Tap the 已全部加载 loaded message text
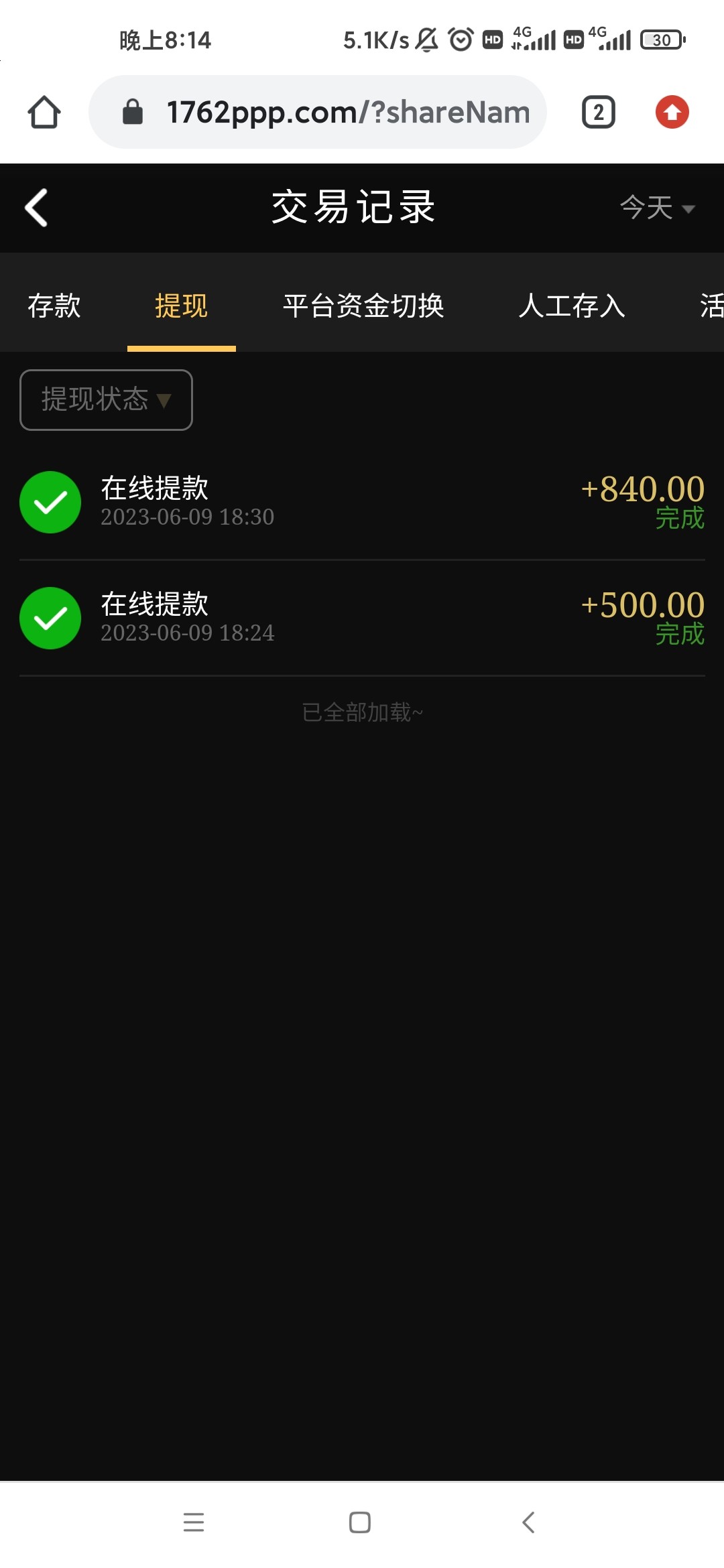This screenshot has width=724, height=1568. pos(362,712)
